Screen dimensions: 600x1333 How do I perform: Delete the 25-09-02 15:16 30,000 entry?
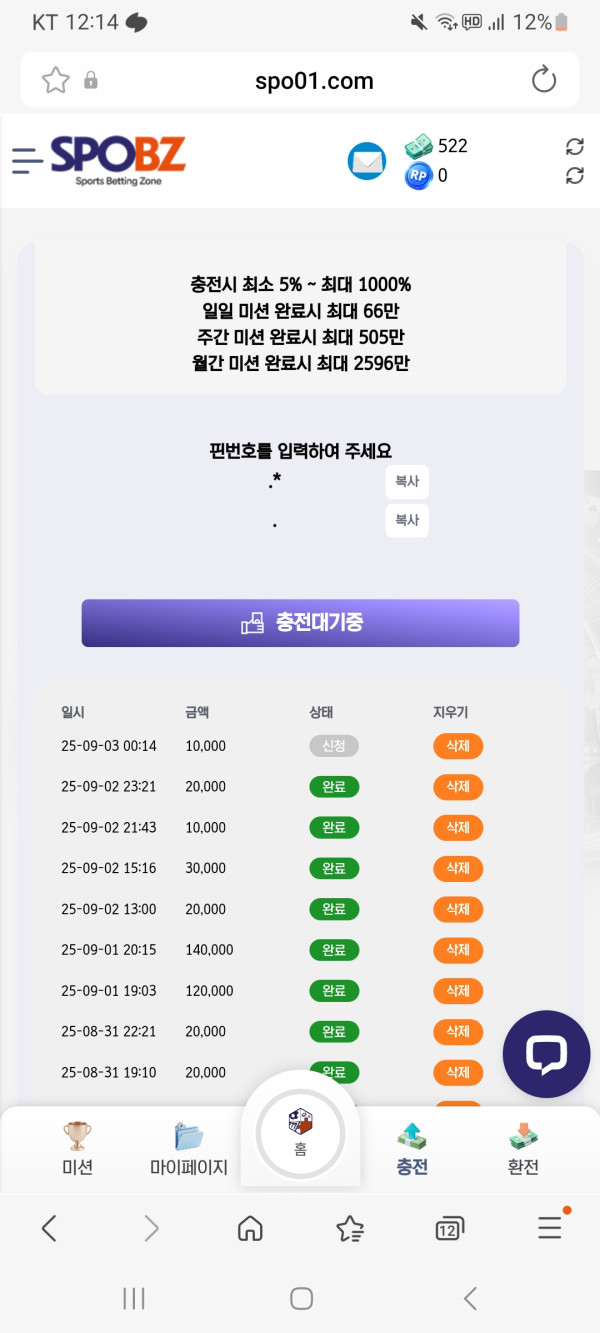457,868
